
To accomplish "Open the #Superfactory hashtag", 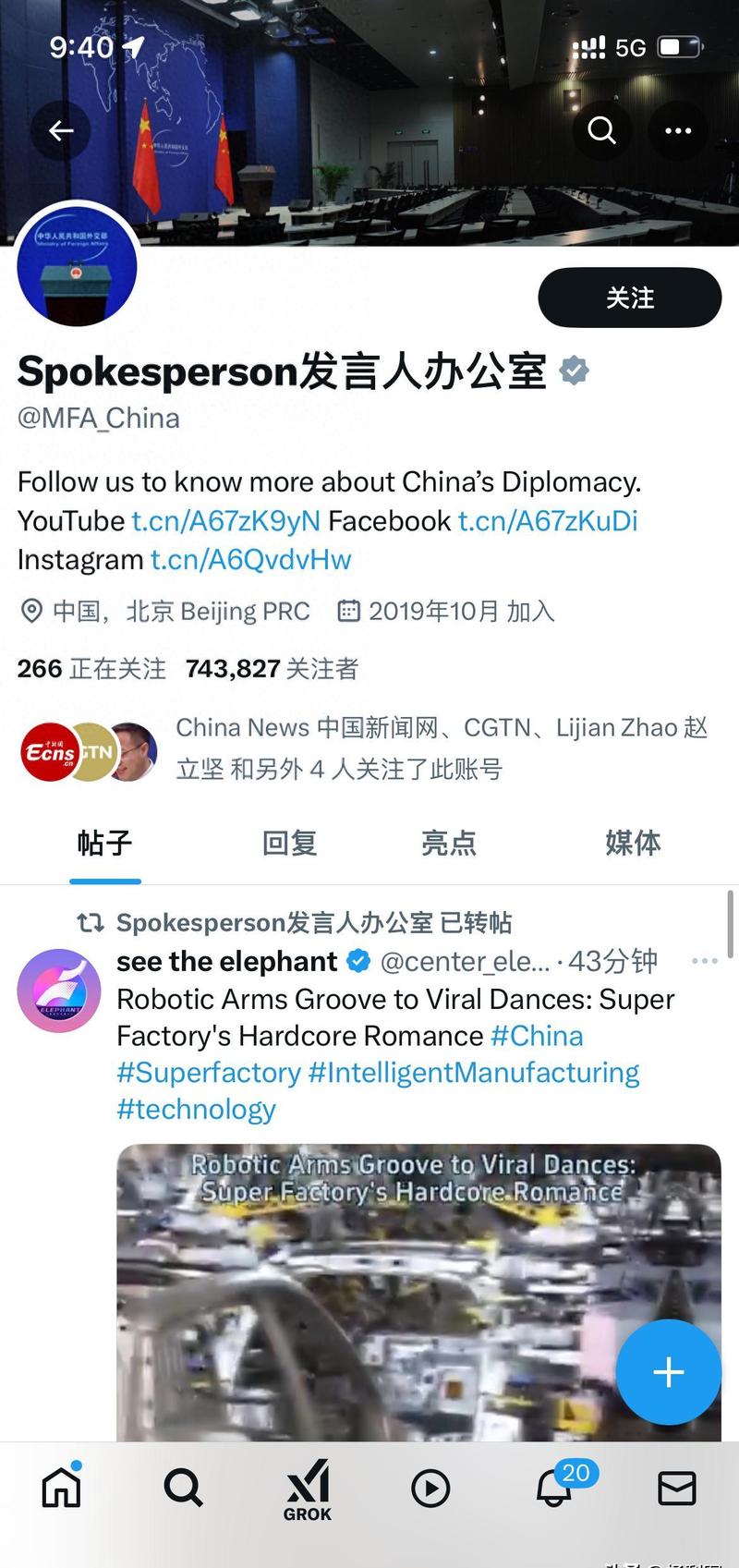I will pos(209,1073).
